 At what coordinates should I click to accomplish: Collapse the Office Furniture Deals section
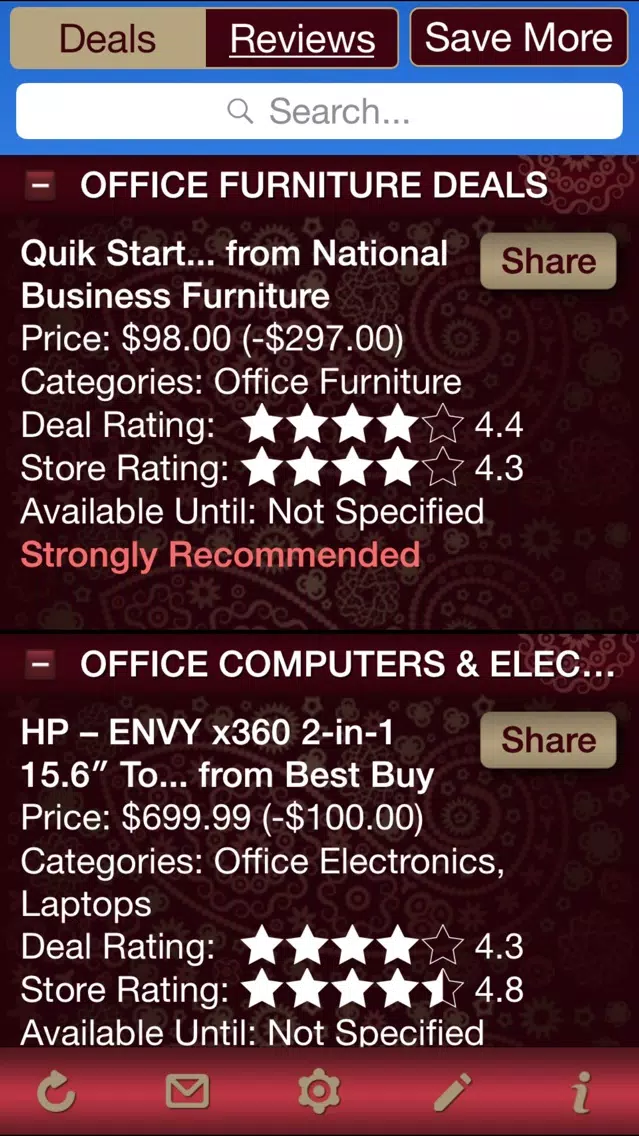click(39, 186)
